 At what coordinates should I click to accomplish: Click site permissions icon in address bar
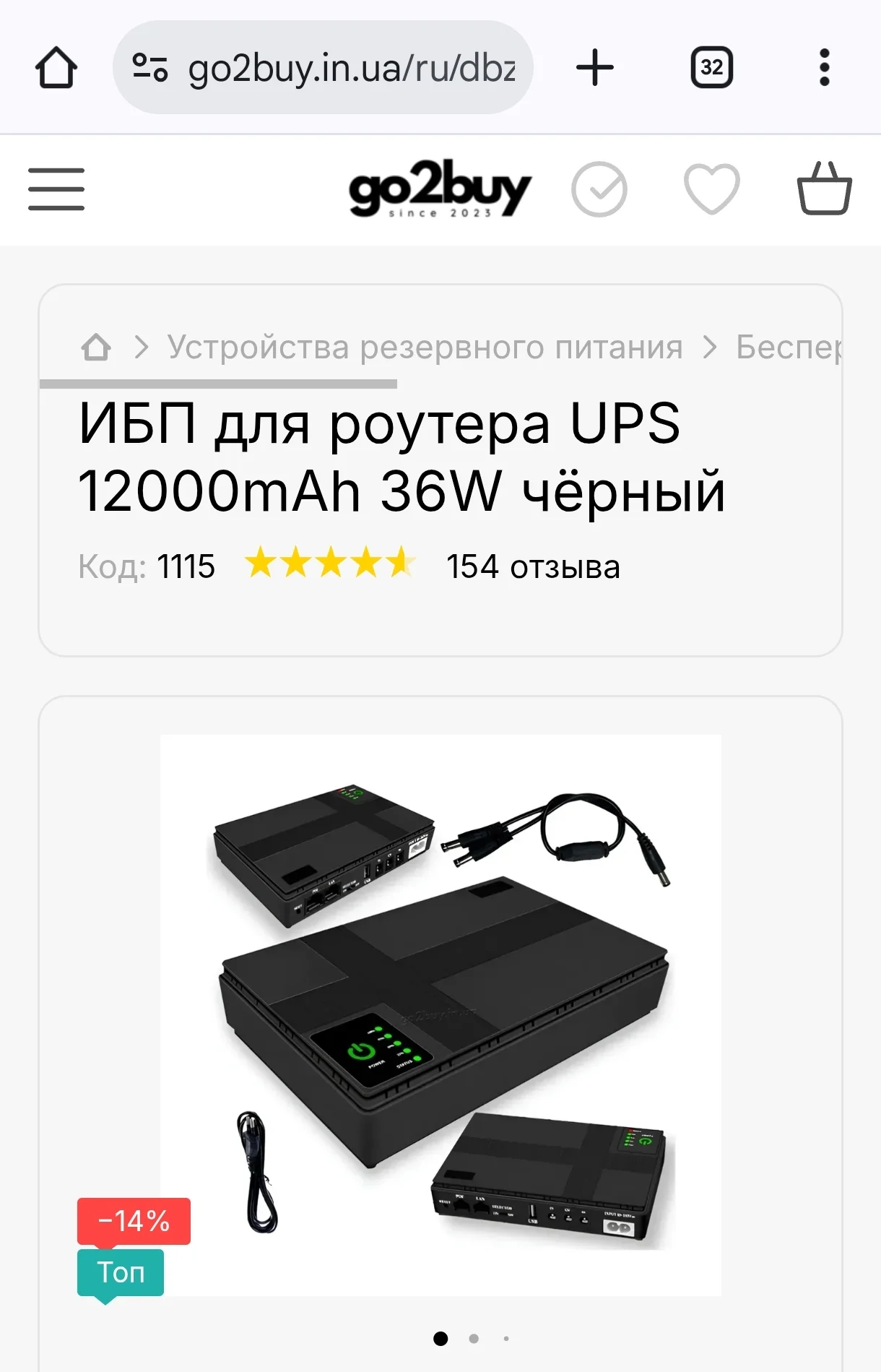click(149, 66)
